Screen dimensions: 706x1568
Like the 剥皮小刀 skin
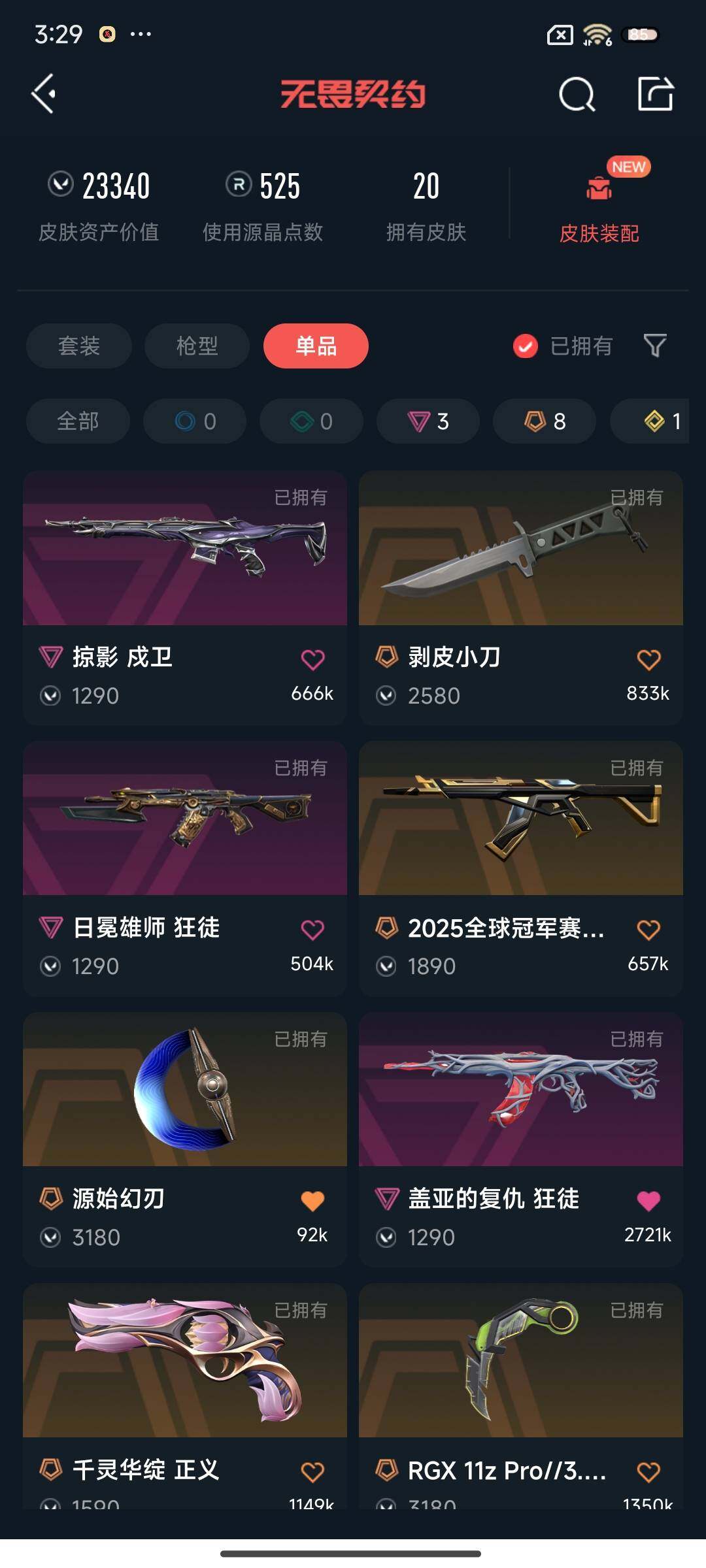[648, 660]
